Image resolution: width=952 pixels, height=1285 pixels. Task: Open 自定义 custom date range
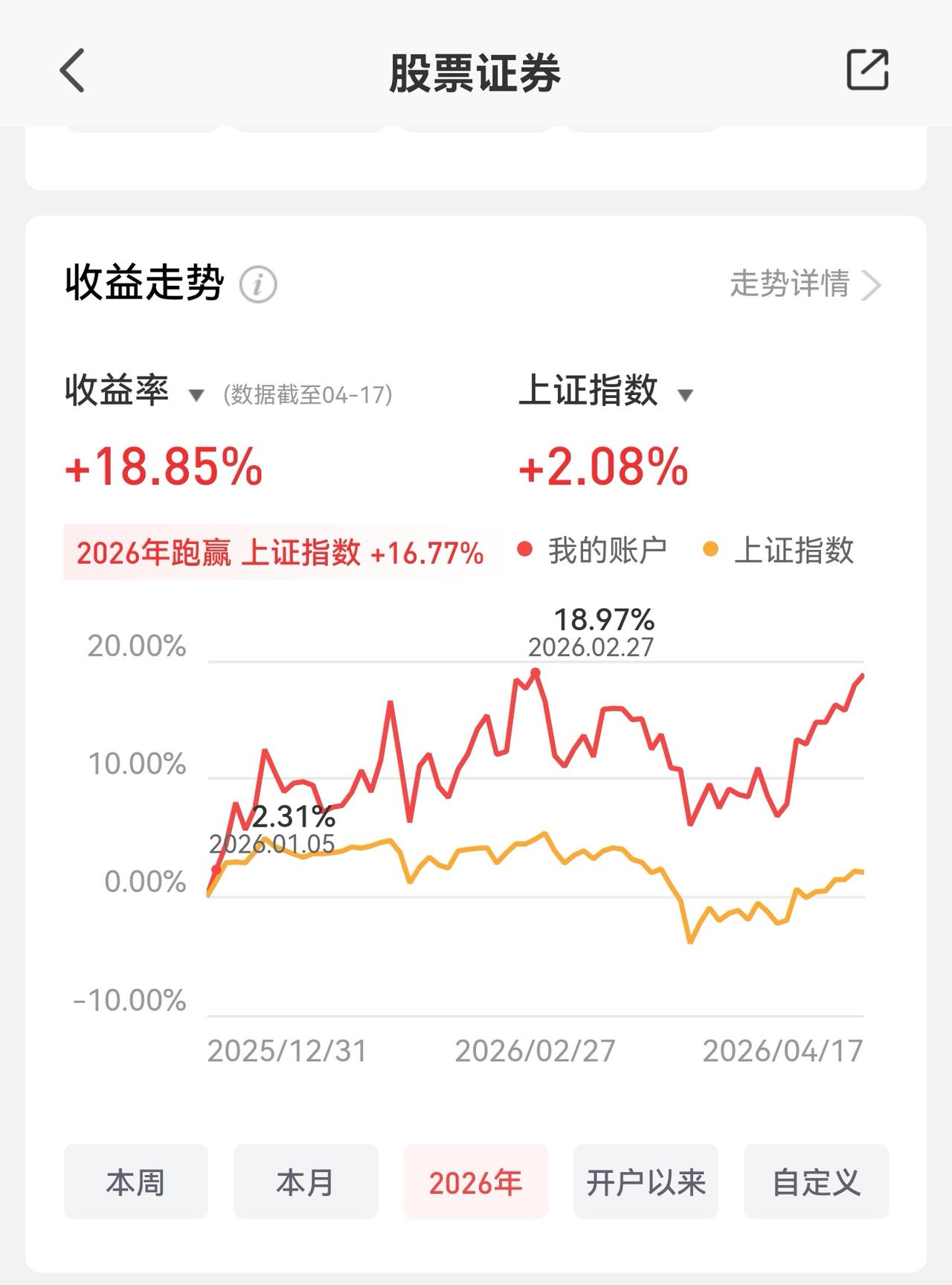point(815,1182)
